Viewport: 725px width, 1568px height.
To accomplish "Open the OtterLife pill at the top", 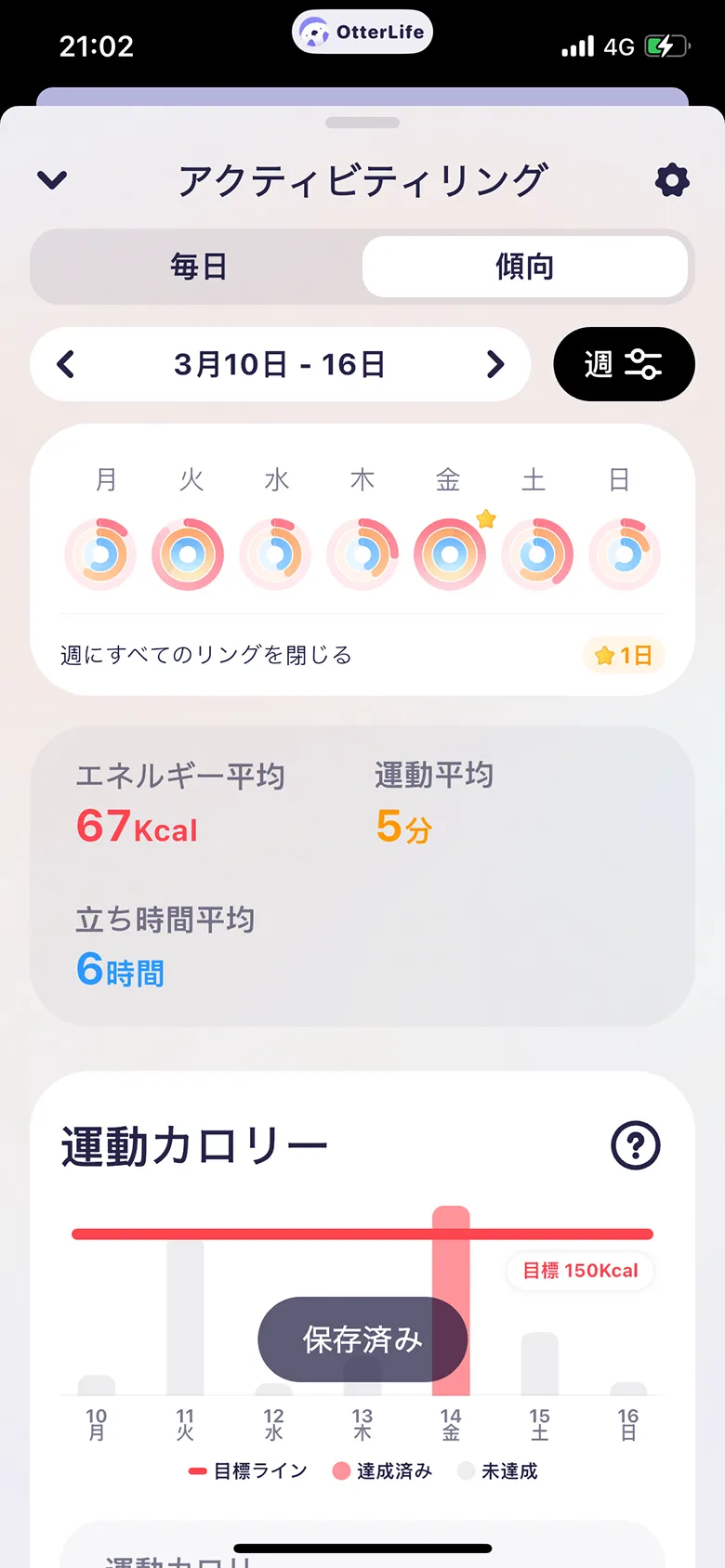I will pyautogui.click(x=362, y=33).
